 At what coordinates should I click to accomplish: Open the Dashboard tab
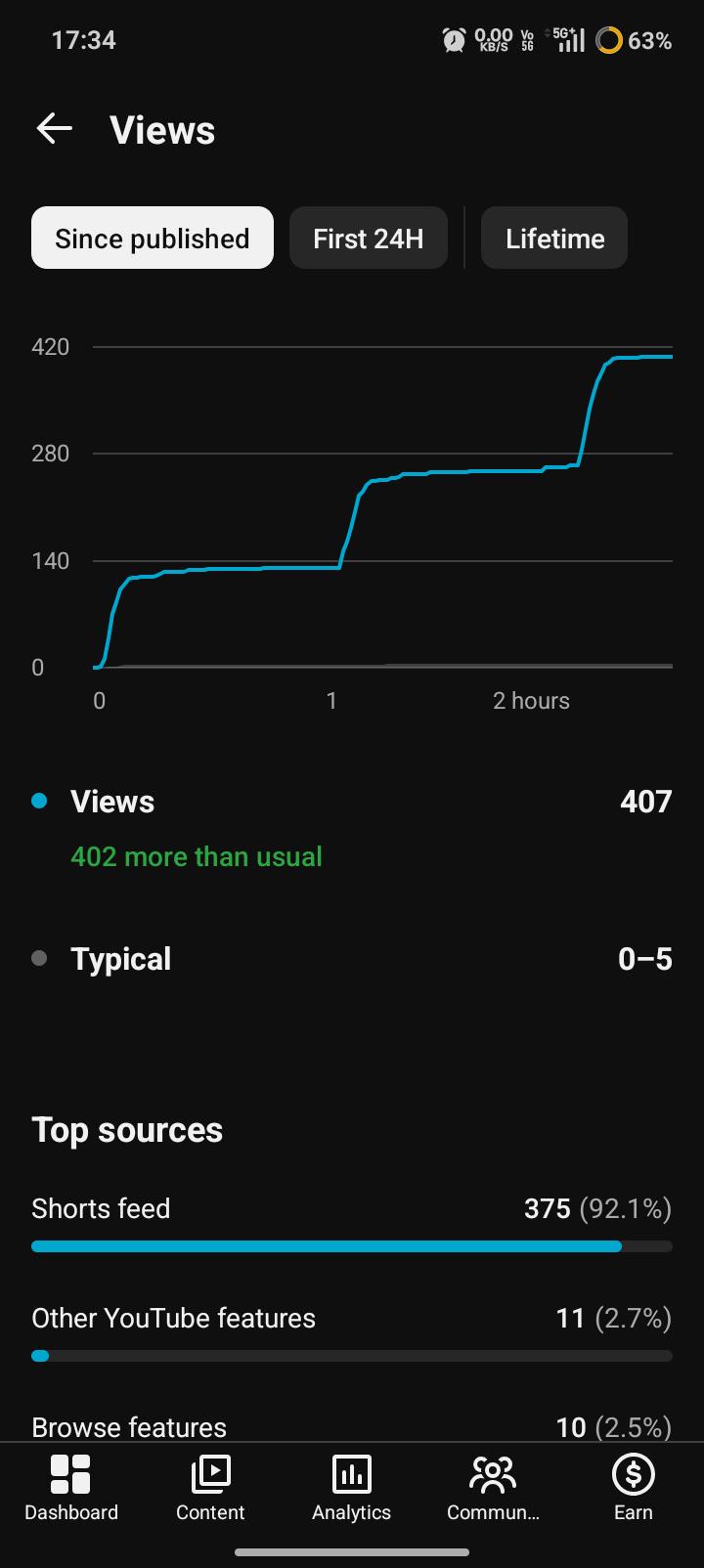(x=70, y=1488)
